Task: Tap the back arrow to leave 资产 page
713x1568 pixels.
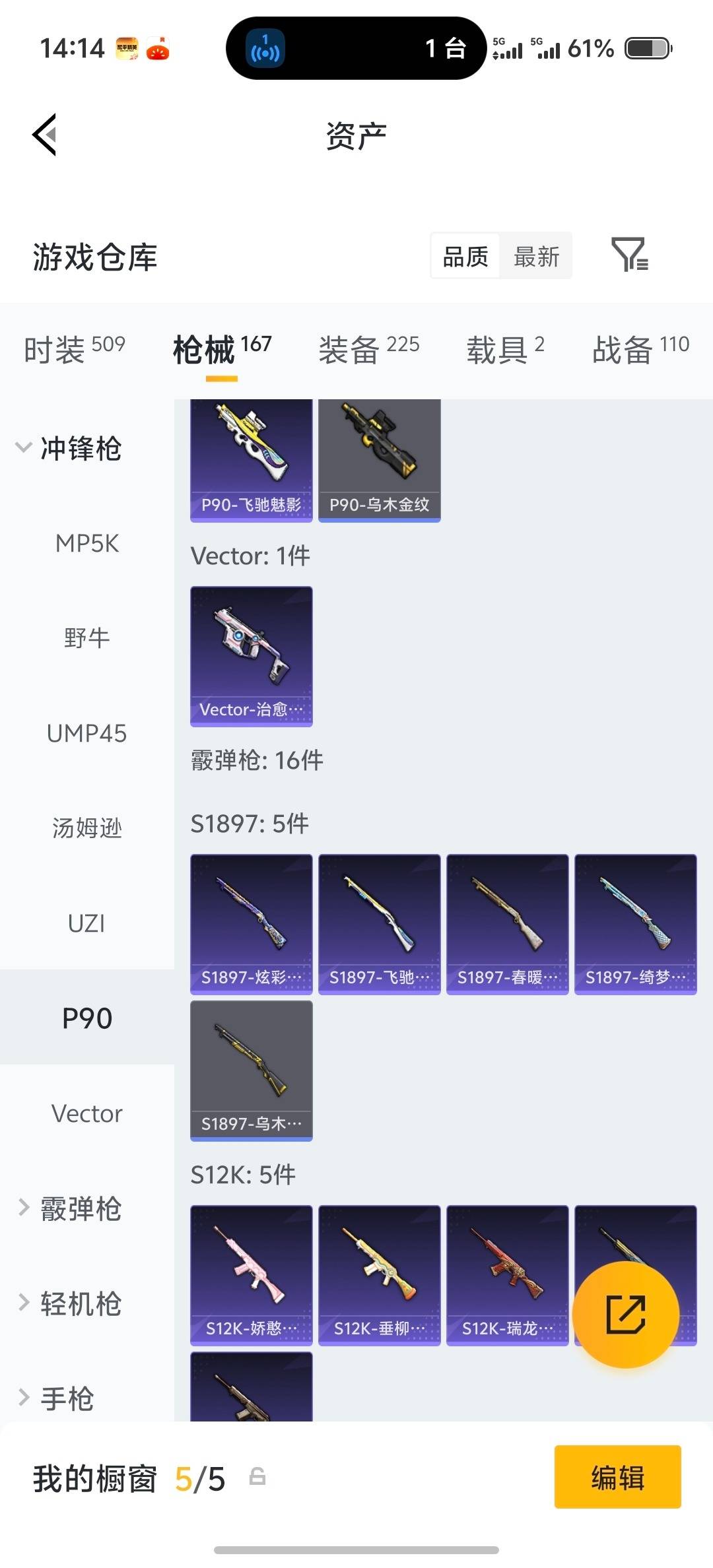Action: 44,135
